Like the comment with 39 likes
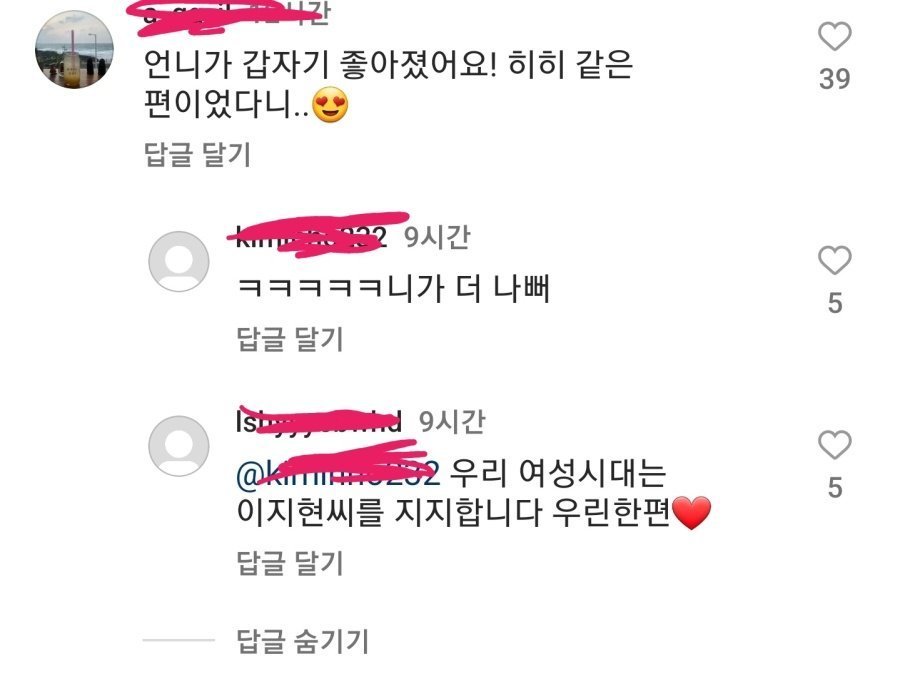This screenshot has width=900, height=694. click(x=834, y=39)
